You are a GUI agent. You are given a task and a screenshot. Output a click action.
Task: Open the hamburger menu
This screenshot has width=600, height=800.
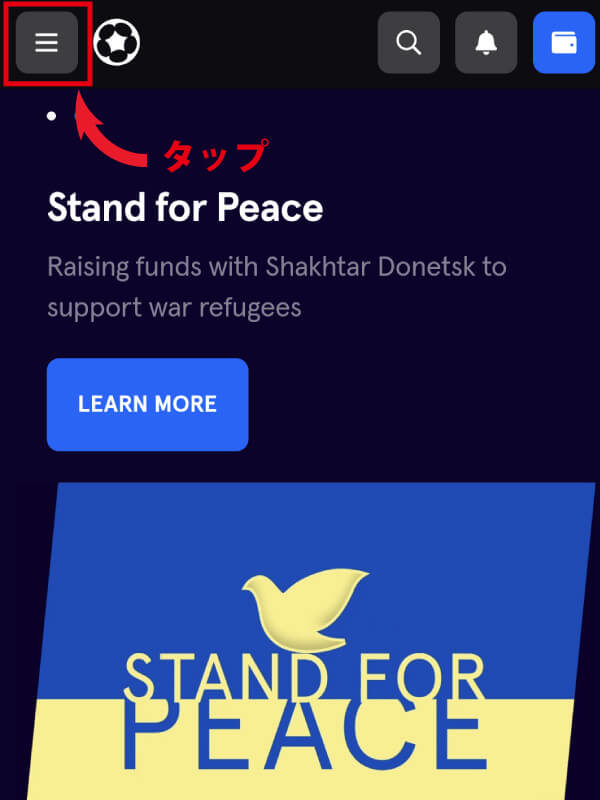click(47, 43)
